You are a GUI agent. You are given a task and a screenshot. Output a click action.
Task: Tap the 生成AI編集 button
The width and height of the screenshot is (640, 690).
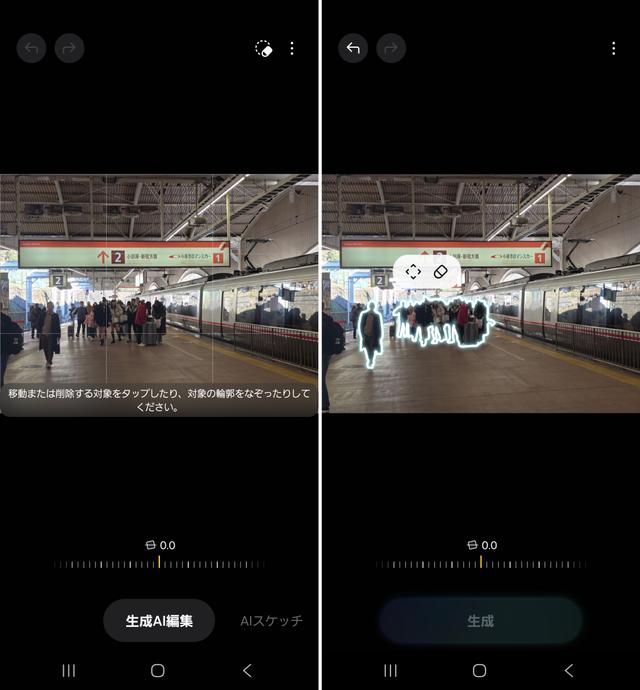159,620
